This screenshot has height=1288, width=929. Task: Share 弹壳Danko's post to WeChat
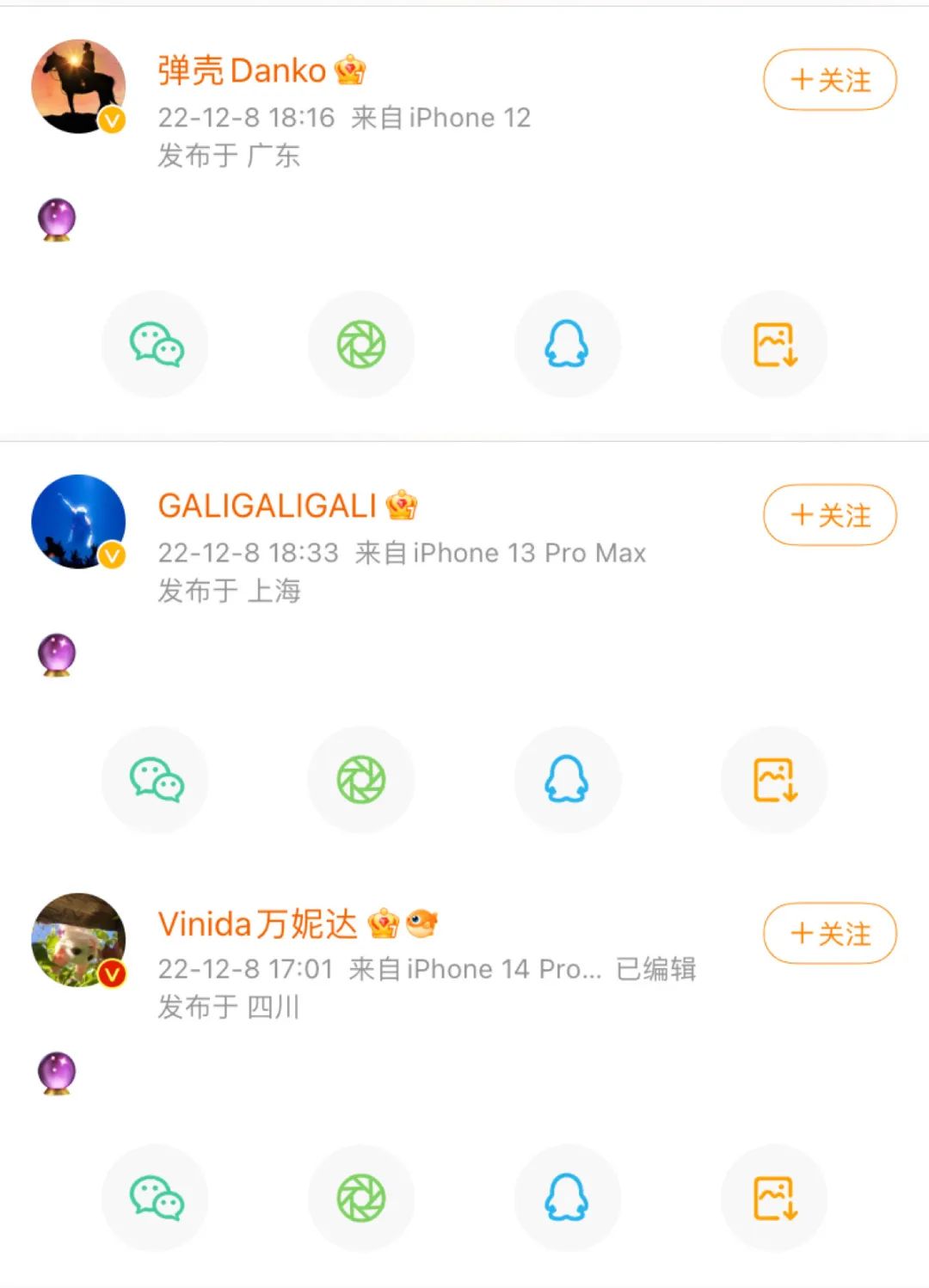(x=155, y=344)
